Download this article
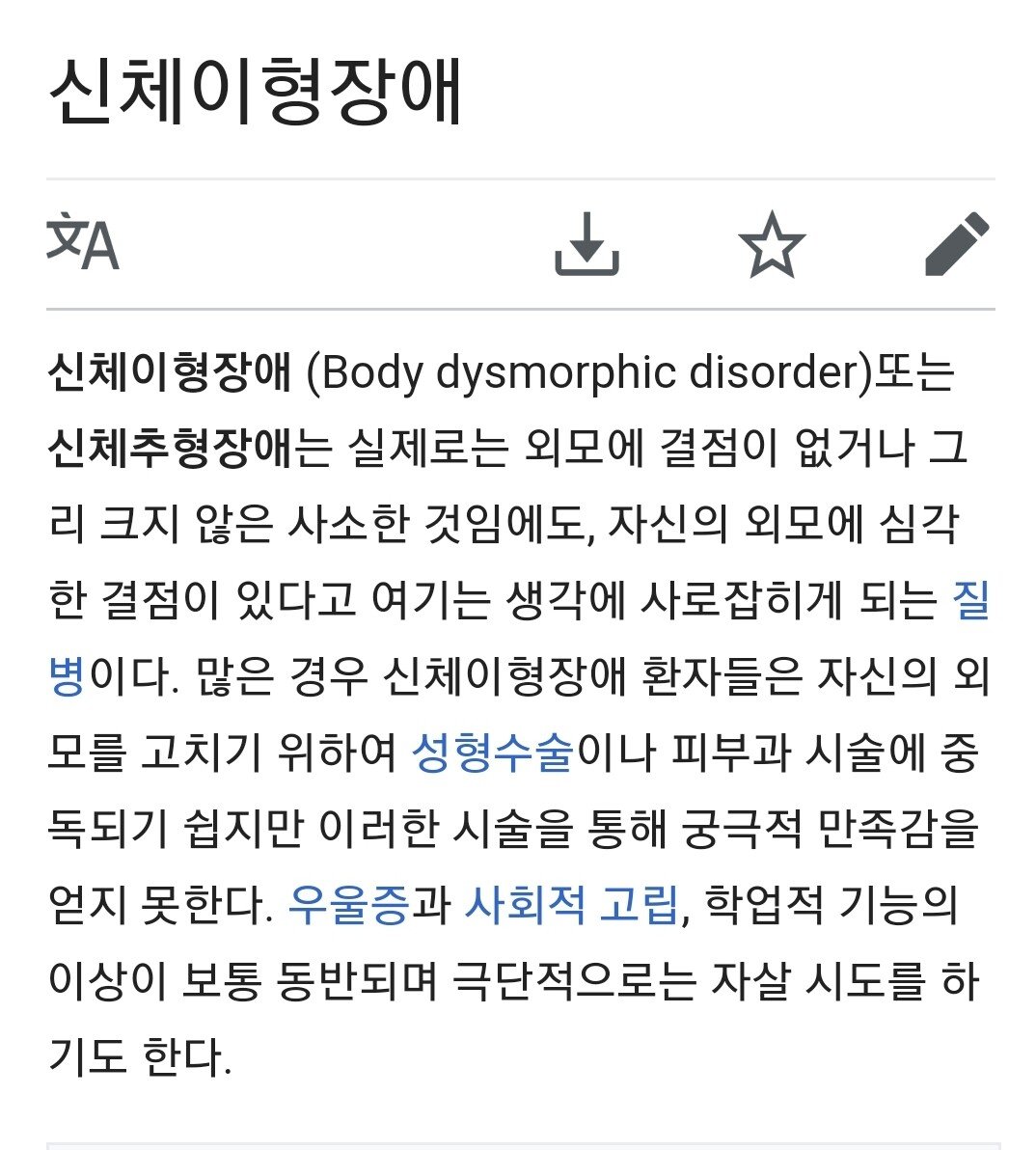Image resolution: width=1036 pixels, height=1150 pixels. click(586, 244)
